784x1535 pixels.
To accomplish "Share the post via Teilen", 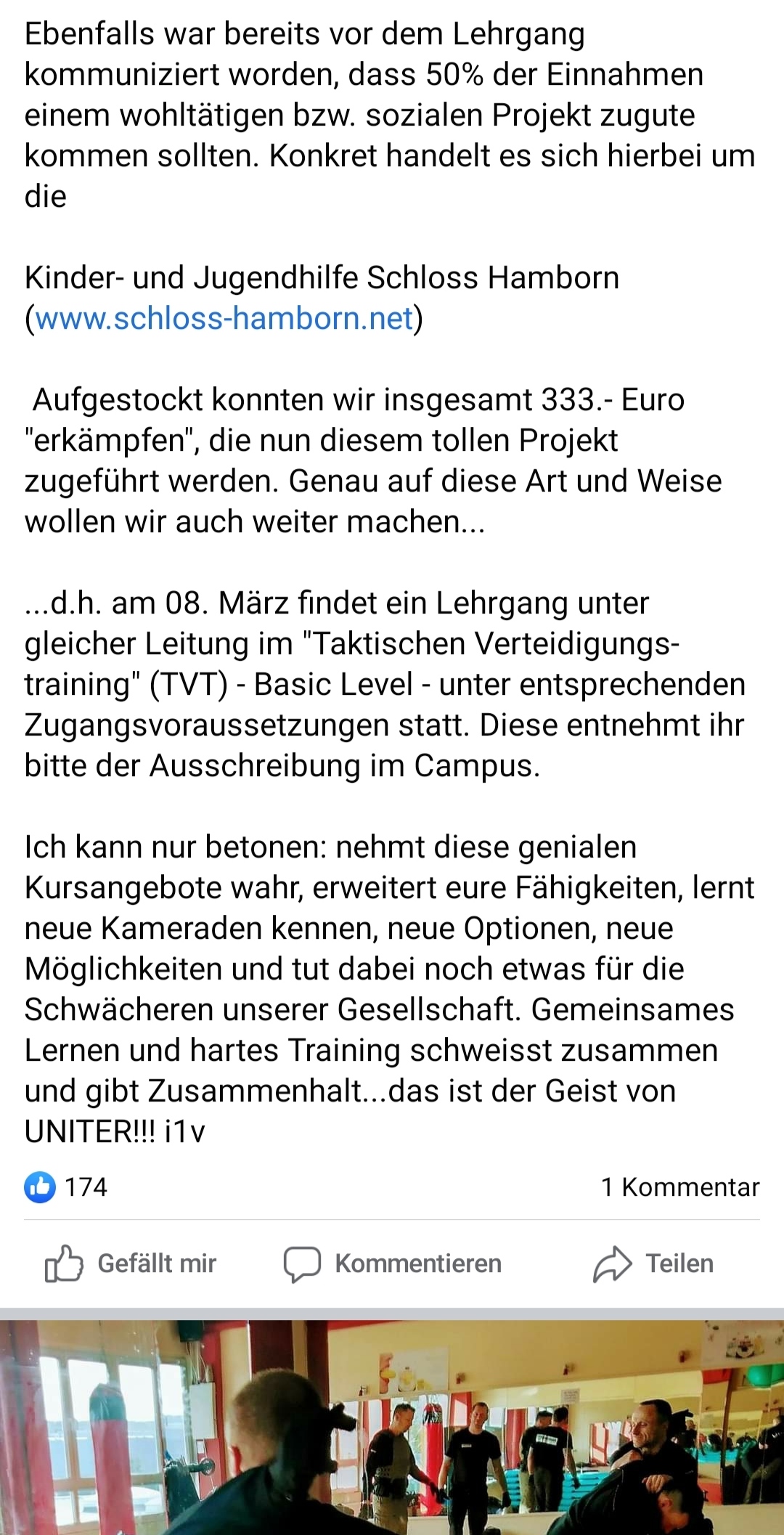I will pyautogui.click(x=653, y=1263).
